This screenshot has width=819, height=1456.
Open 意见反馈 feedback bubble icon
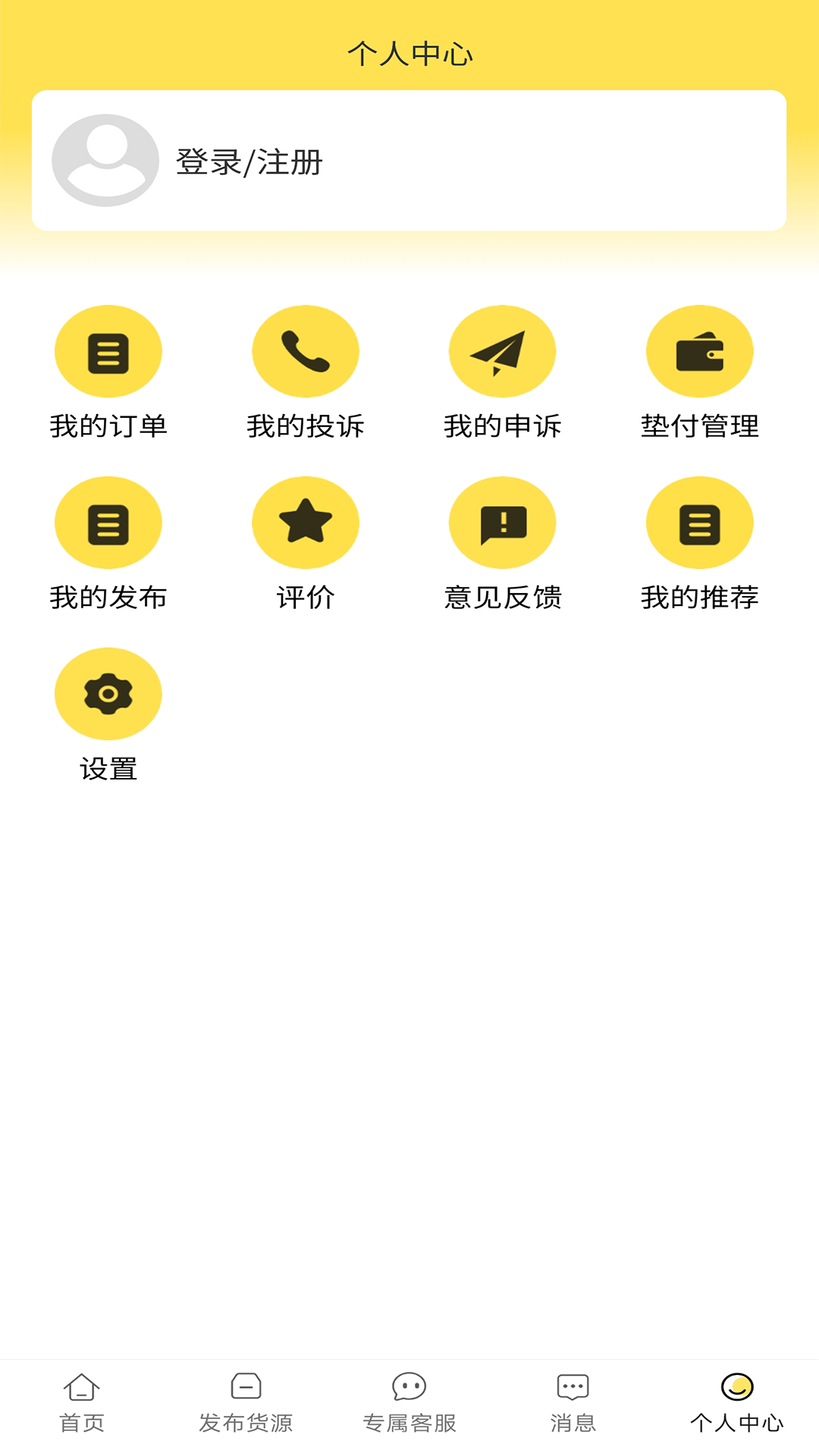503,522
